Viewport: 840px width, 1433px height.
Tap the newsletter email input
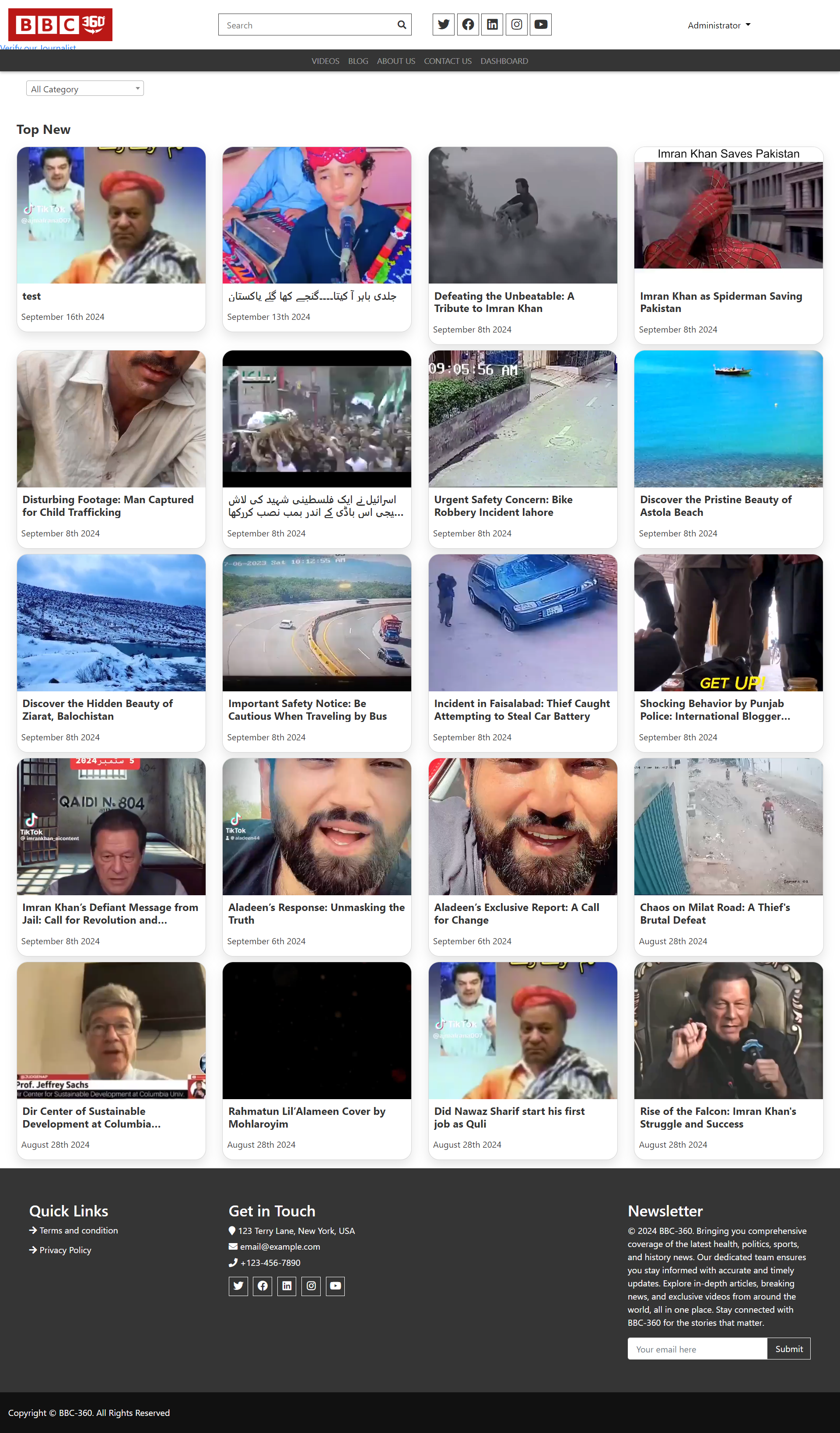click(x=696, y=1349)
